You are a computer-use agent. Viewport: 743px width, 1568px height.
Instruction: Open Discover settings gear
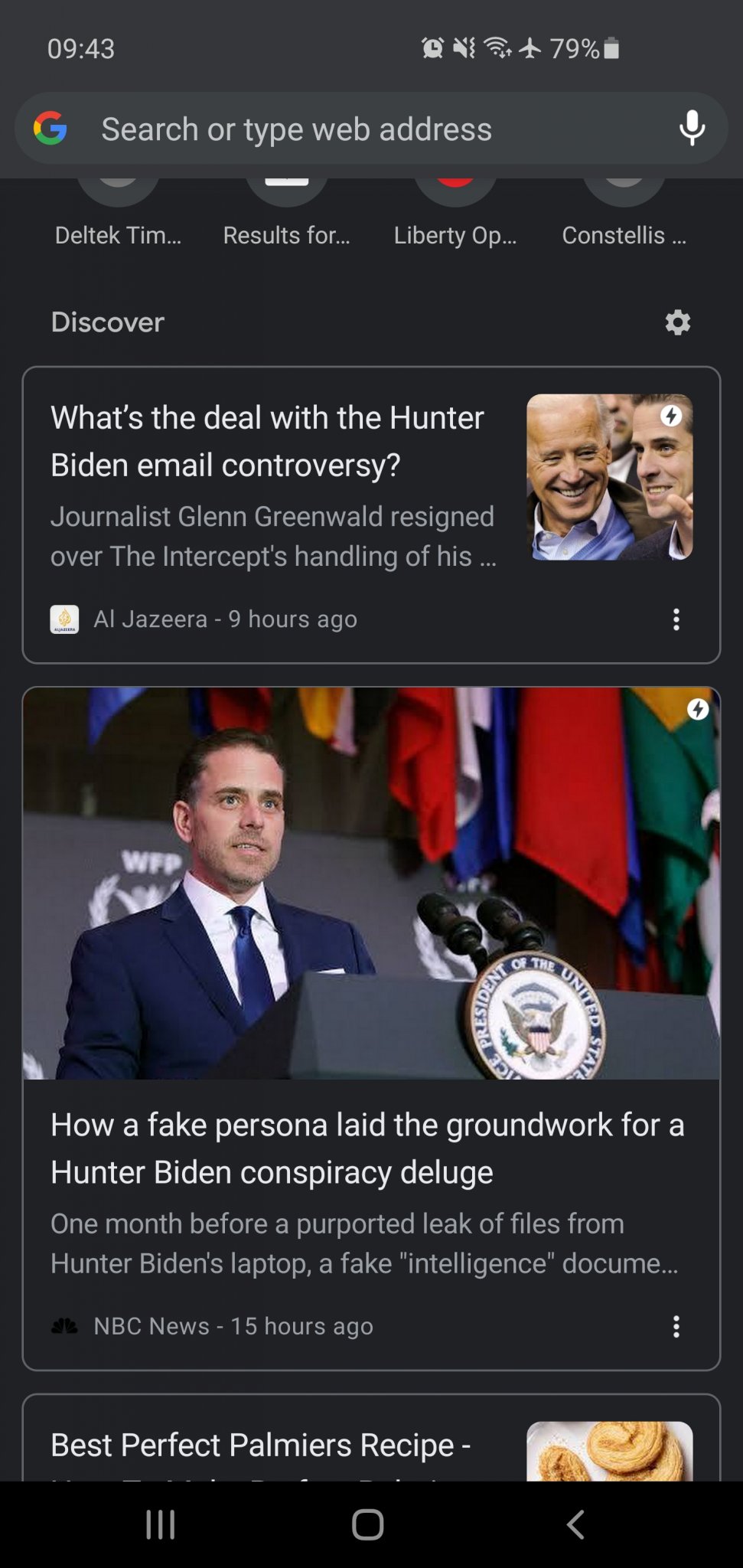point(677,322)
